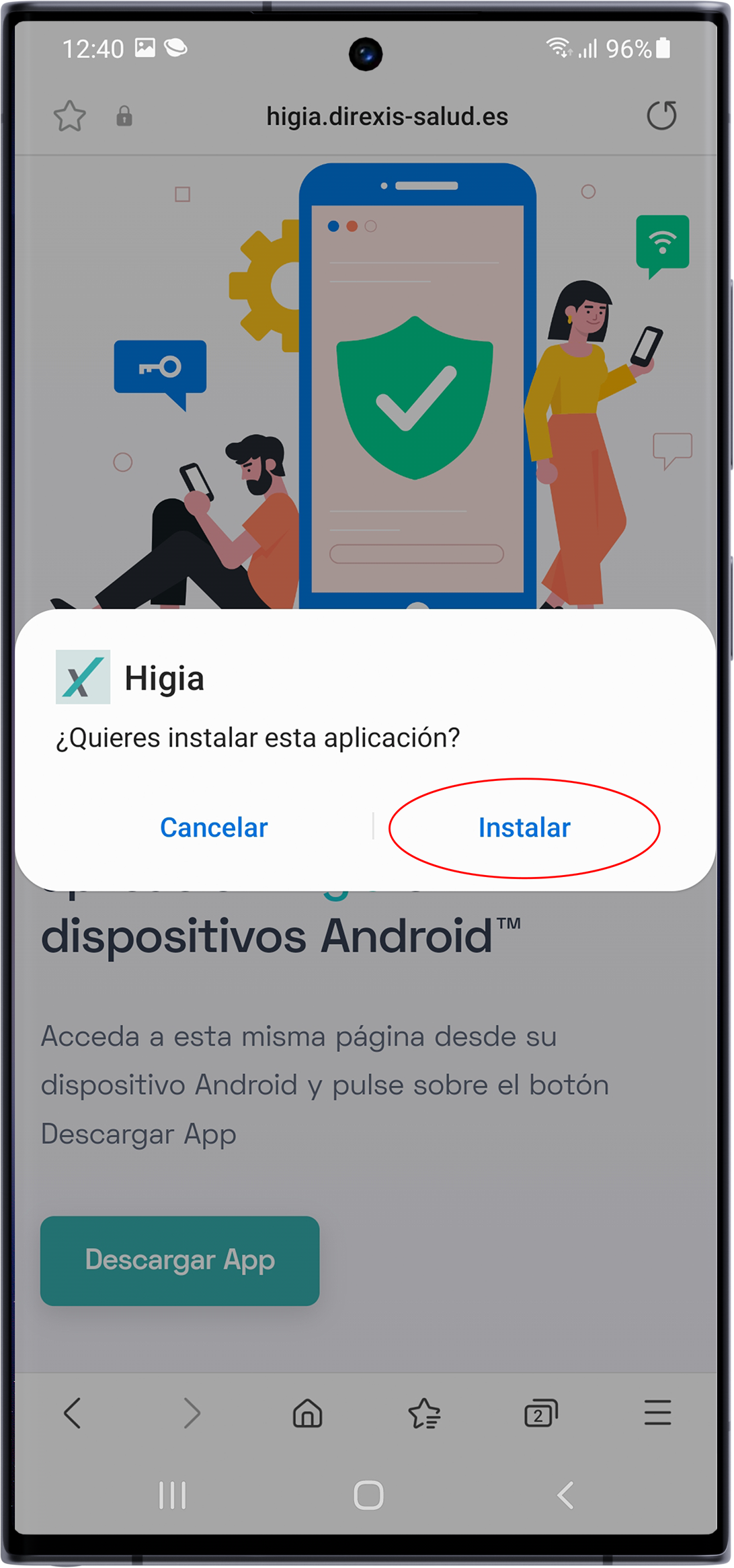Go to the system home screen
Viewport: 734px width, 1568px height.
(x=368, y=1495)
